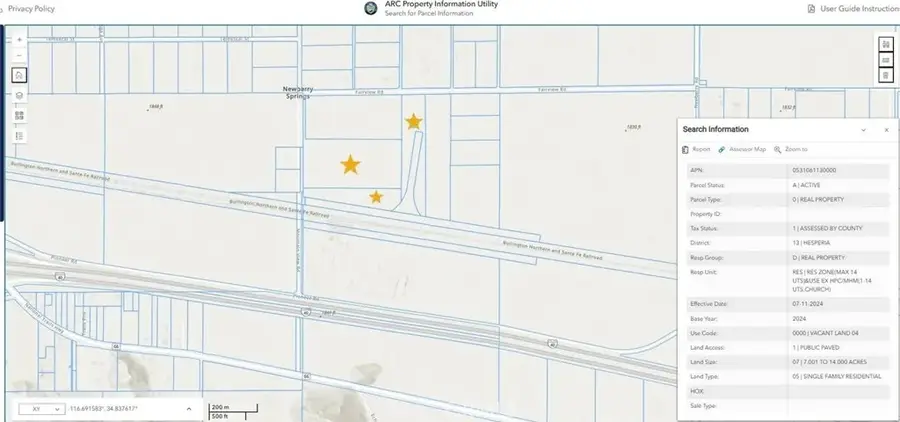Open the Privacy Policy link
Viewport: 900px width, 422px height.
click(31, 8)
